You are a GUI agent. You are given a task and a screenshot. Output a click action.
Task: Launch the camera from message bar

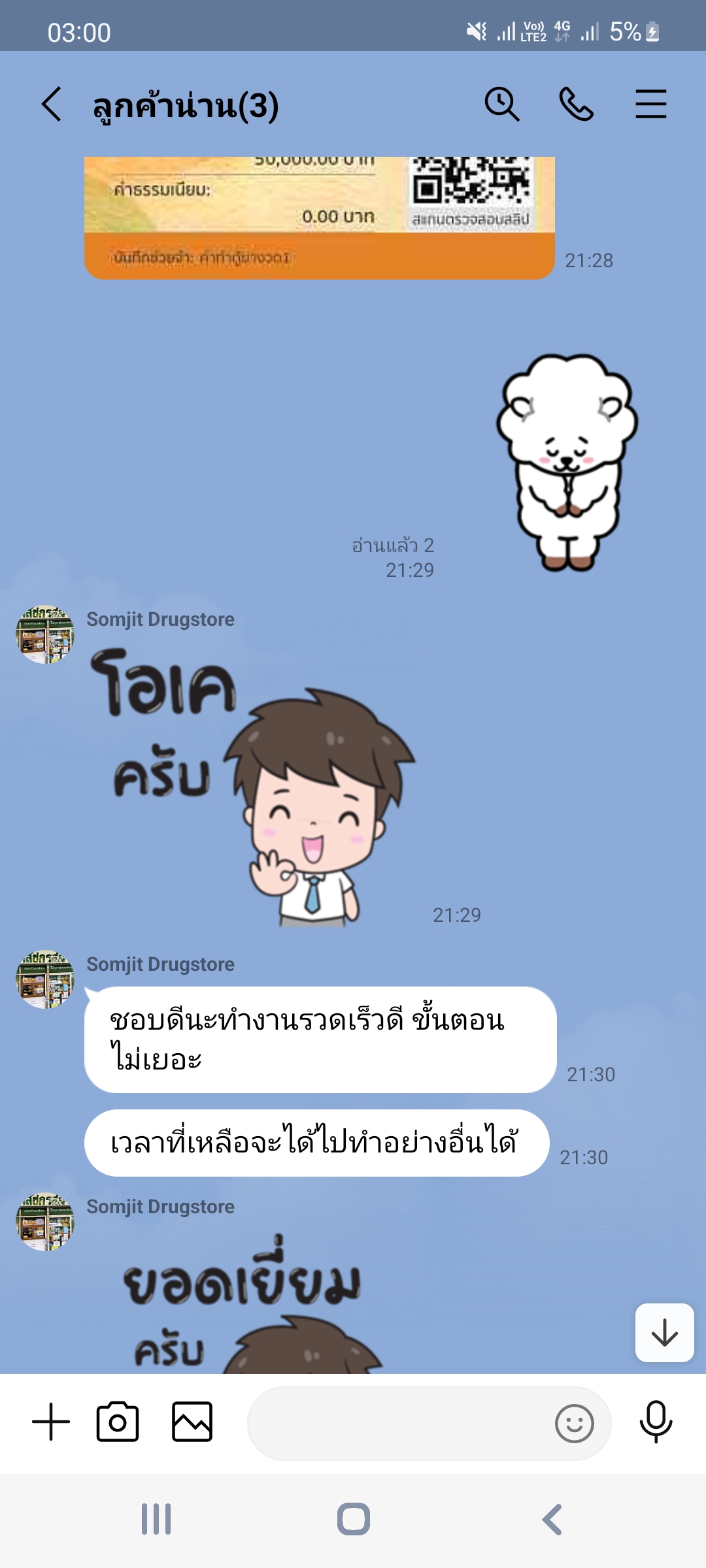pyautogui.click(x=118, y=1422)
